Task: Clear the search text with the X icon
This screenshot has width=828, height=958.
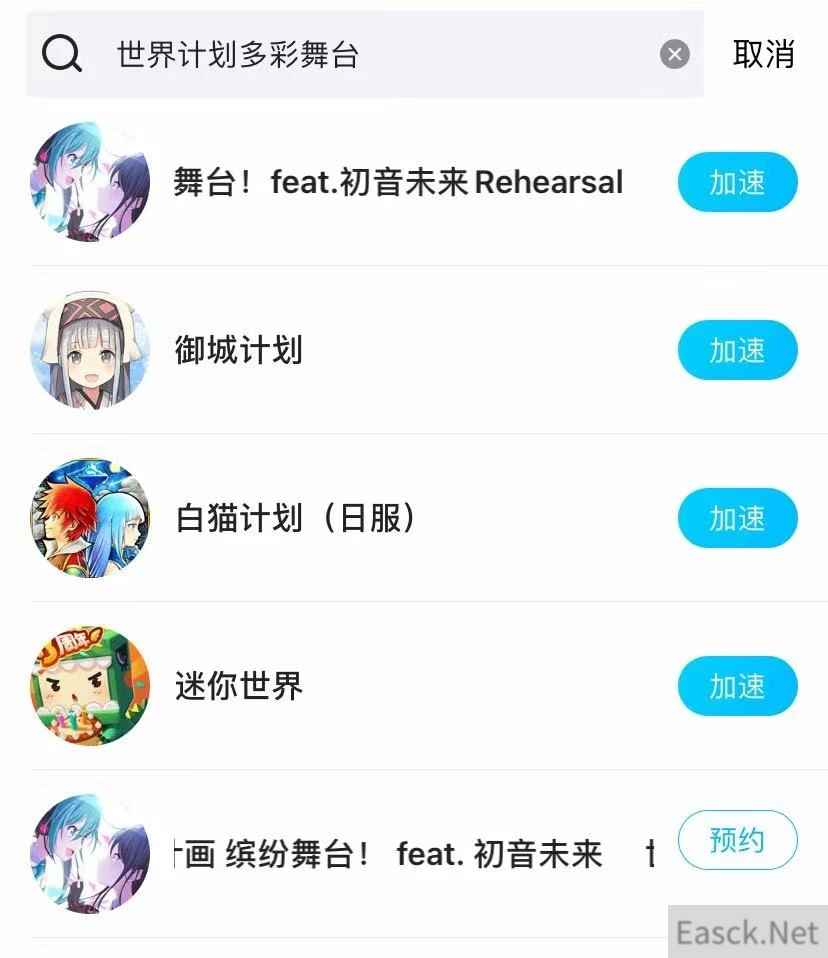Action: coord(675,54)
